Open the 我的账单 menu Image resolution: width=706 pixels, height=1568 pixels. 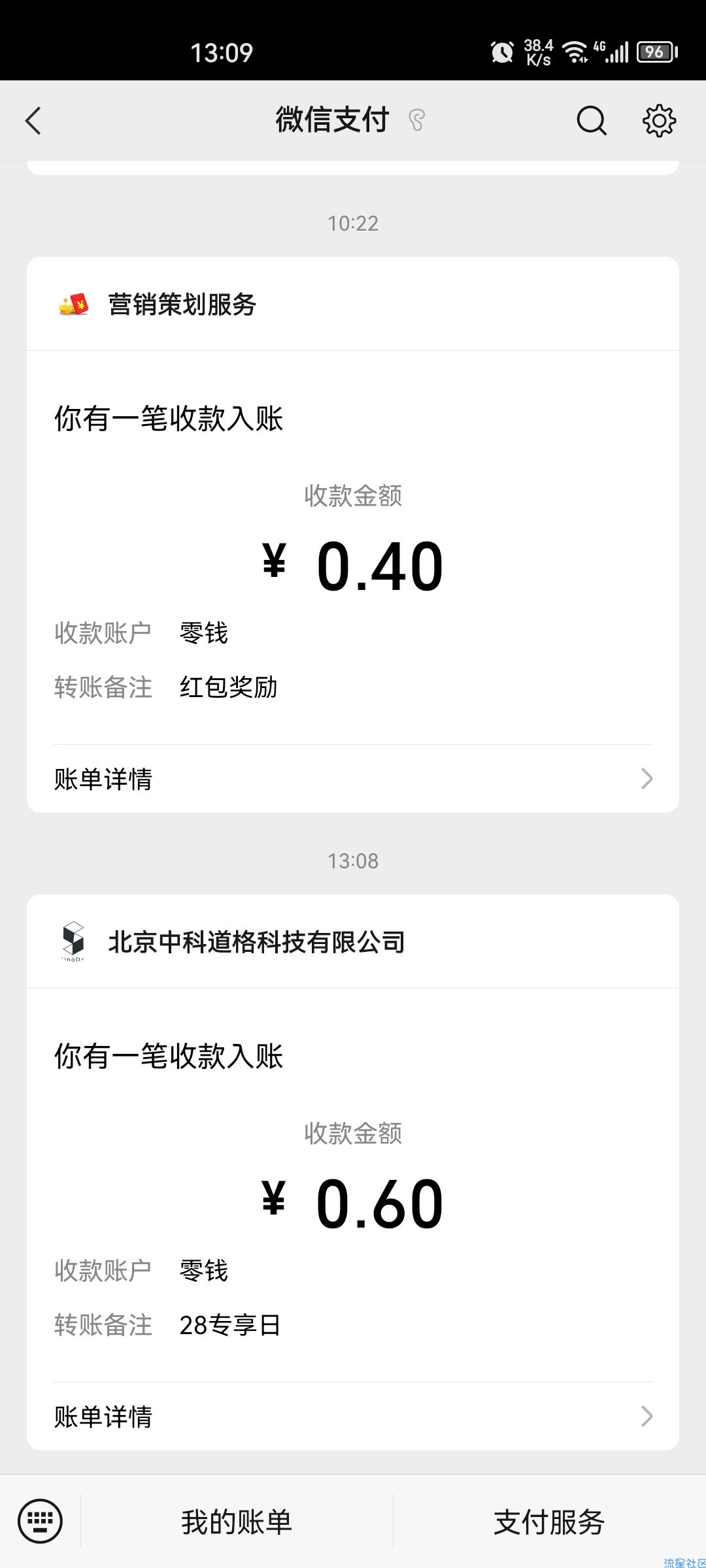[237, 1522]
